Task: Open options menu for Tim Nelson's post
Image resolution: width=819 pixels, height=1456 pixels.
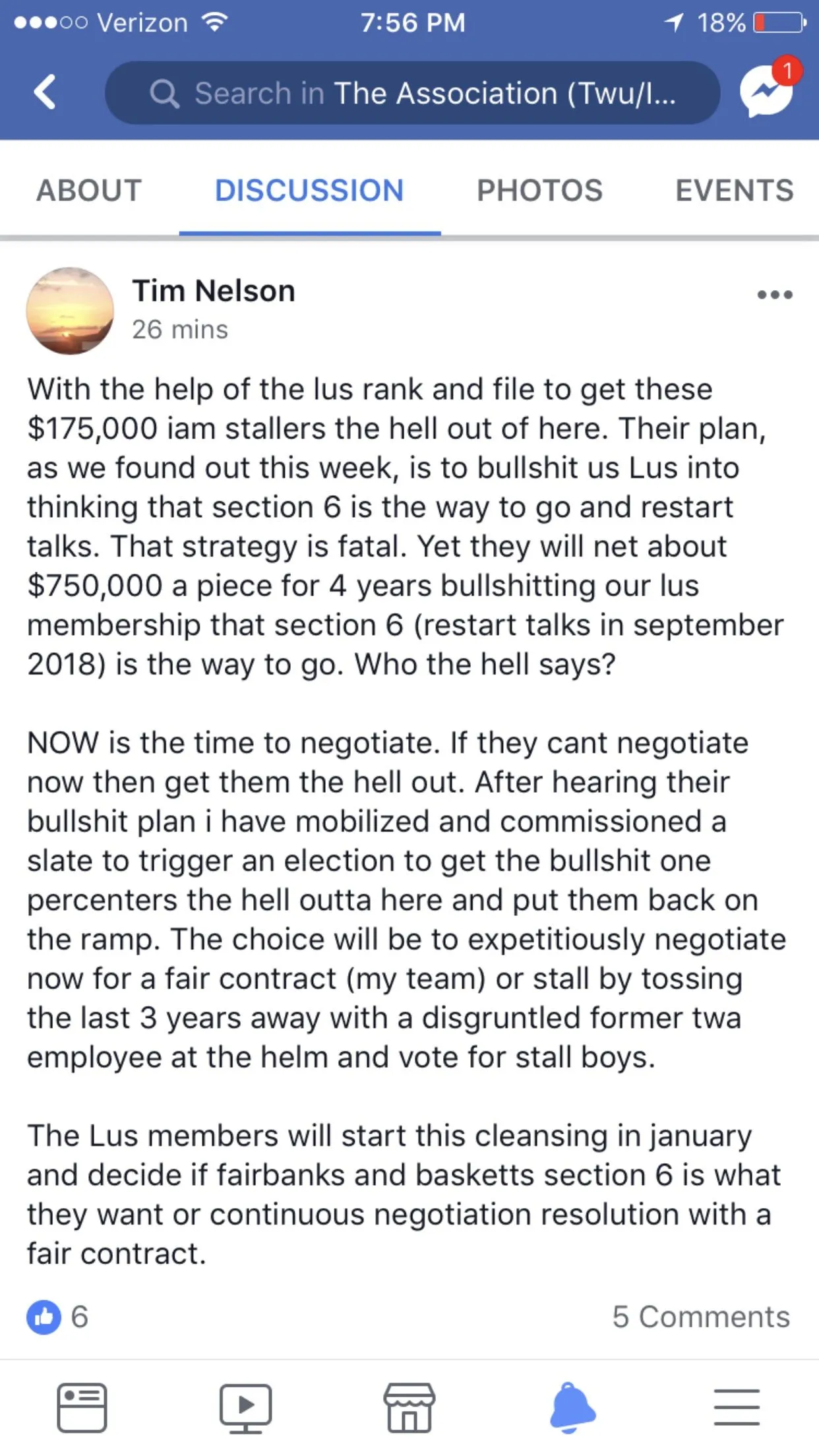Action: [774, 295]
